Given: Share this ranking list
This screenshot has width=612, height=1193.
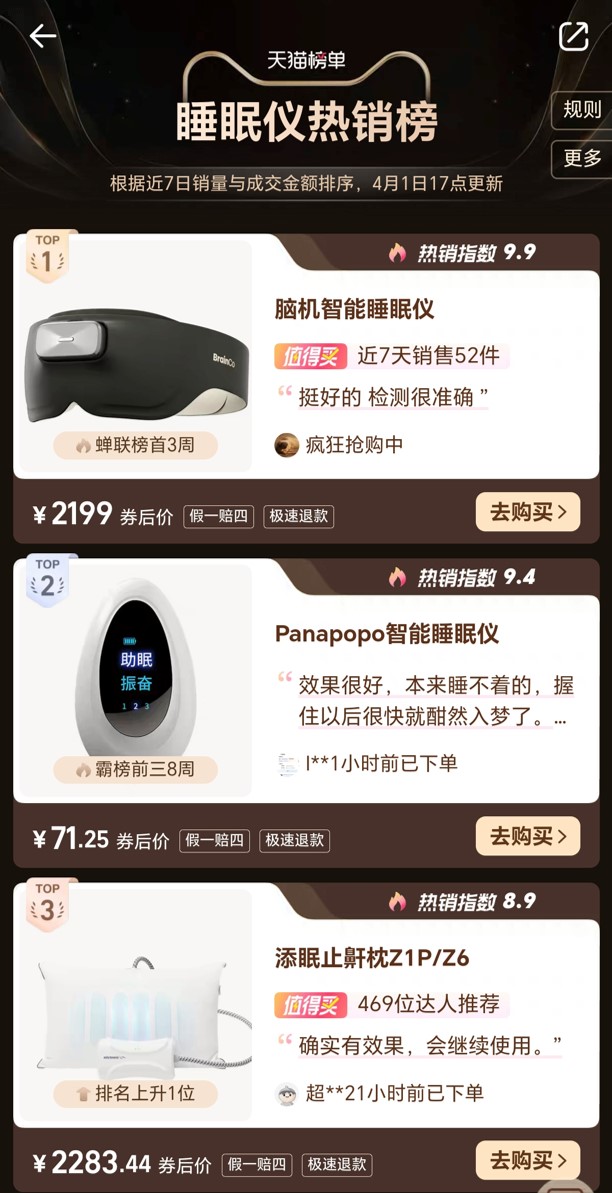Looking at the screenshot, I should pyautogui.click(x=573, y=36).
